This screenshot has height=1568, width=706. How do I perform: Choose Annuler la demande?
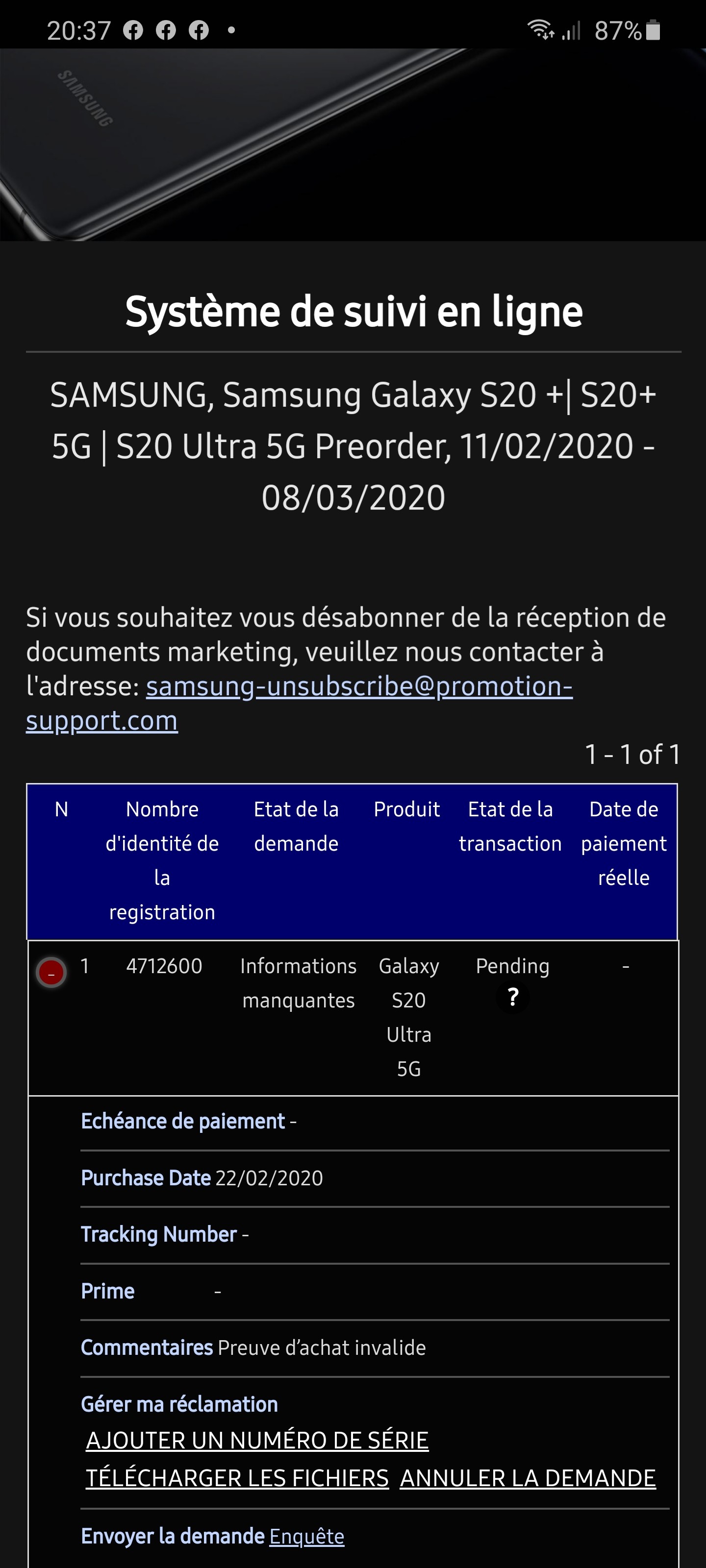point(528,1478)
